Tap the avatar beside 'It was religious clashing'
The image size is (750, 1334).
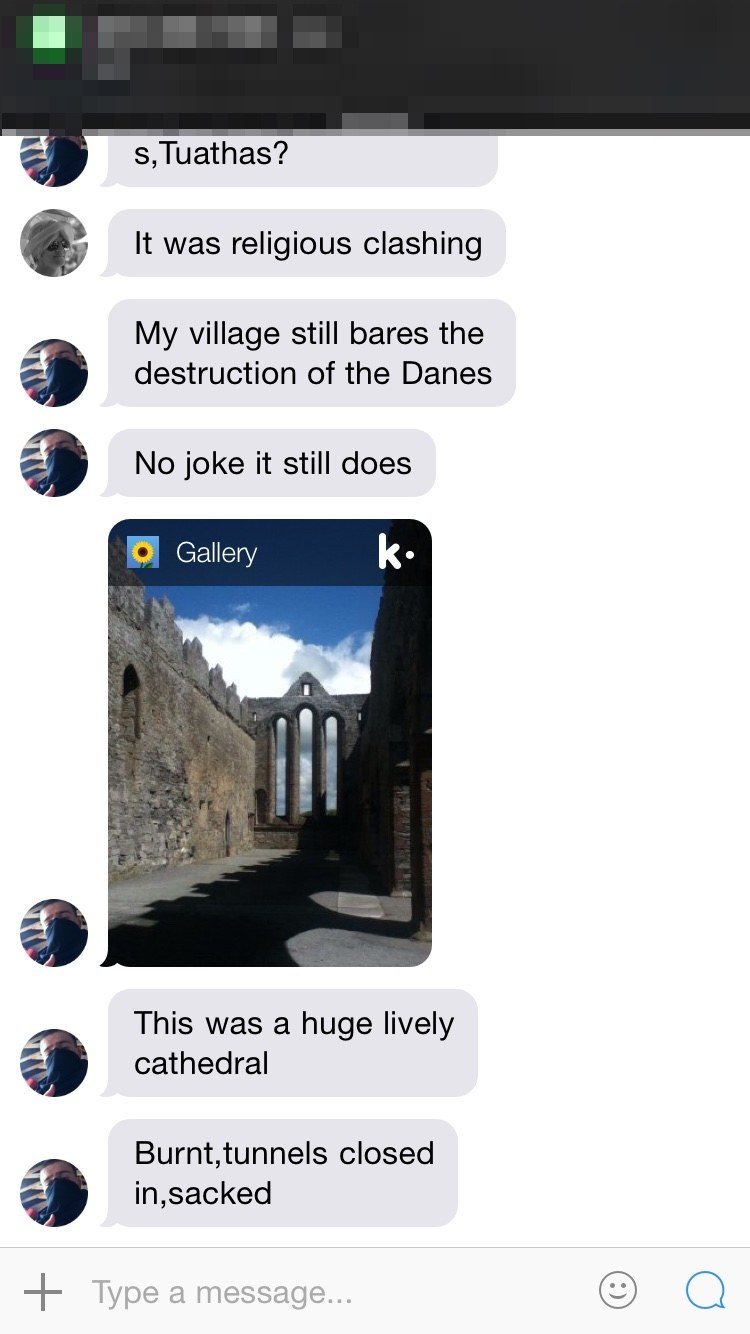pyautogui.click(x=54, y=243)
